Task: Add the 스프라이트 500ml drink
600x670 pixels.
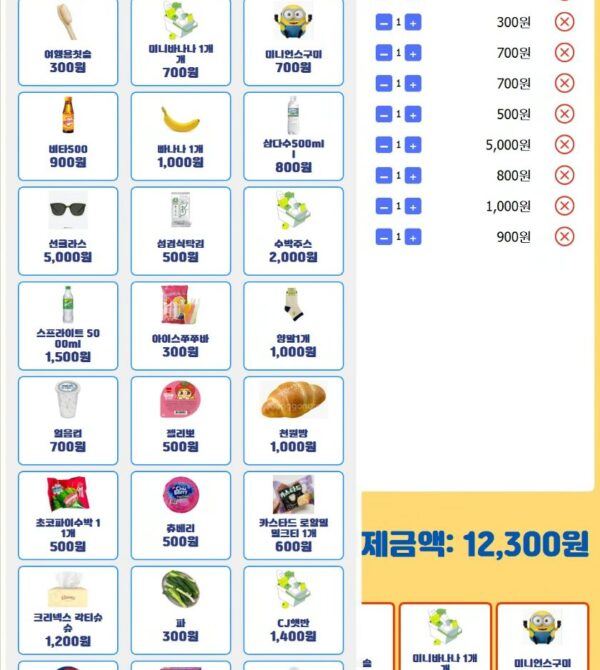Action: [x=68, y=325]
